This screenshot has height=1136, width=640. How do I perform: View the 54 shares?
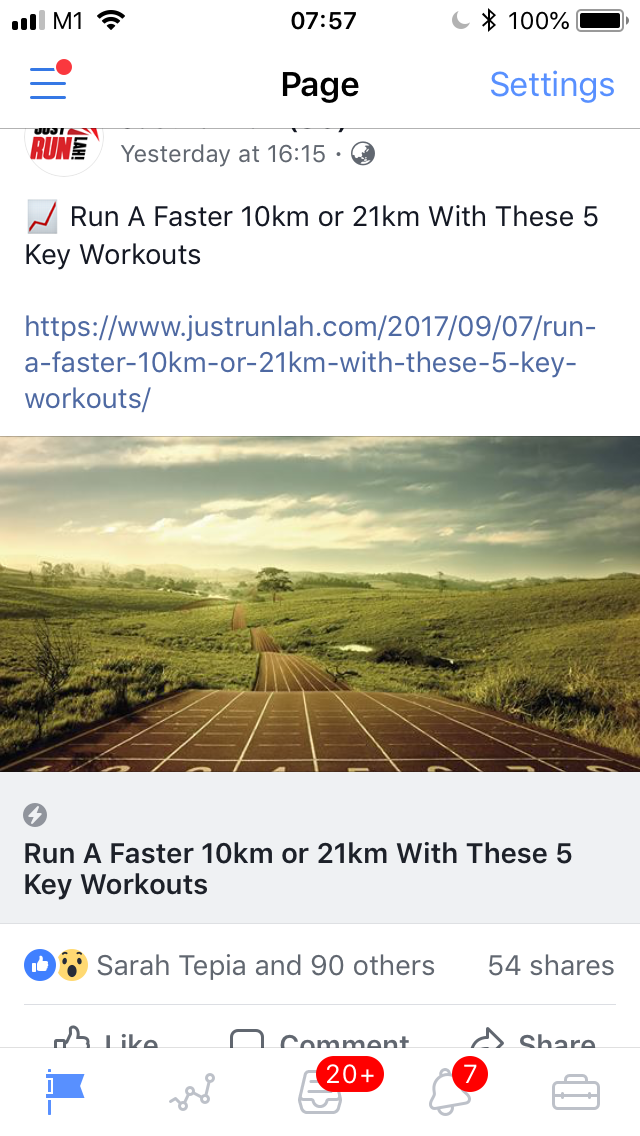coord(551,966)
